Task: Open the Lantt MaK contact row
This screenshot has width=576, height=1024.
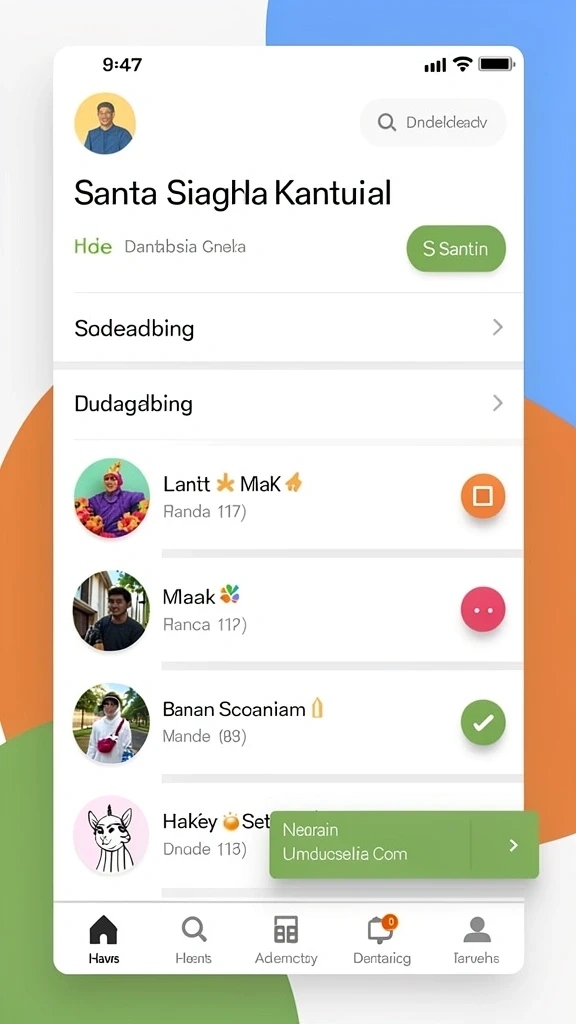Action: (288, 498)
